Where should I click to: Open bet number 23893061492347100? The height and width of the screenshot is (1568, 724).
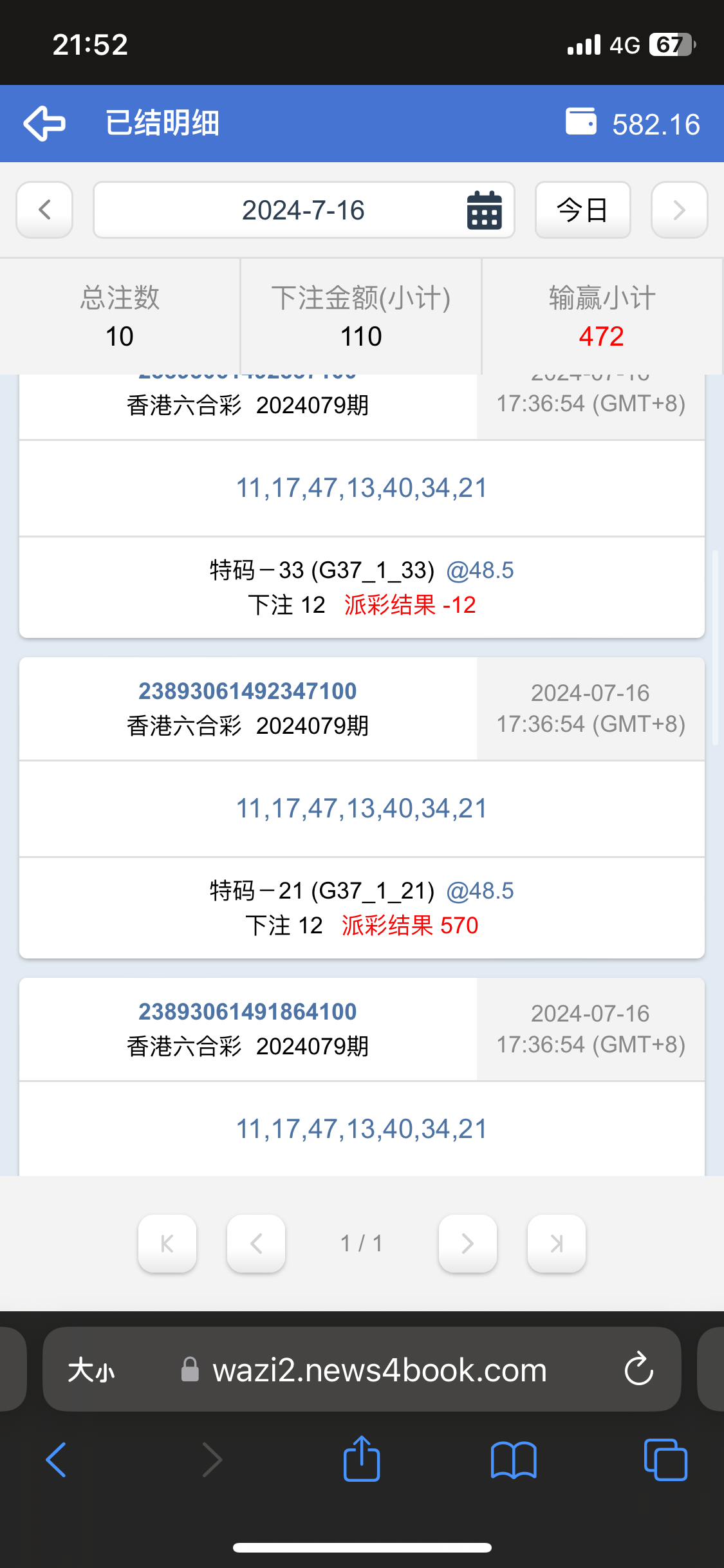tap(248, 691)
